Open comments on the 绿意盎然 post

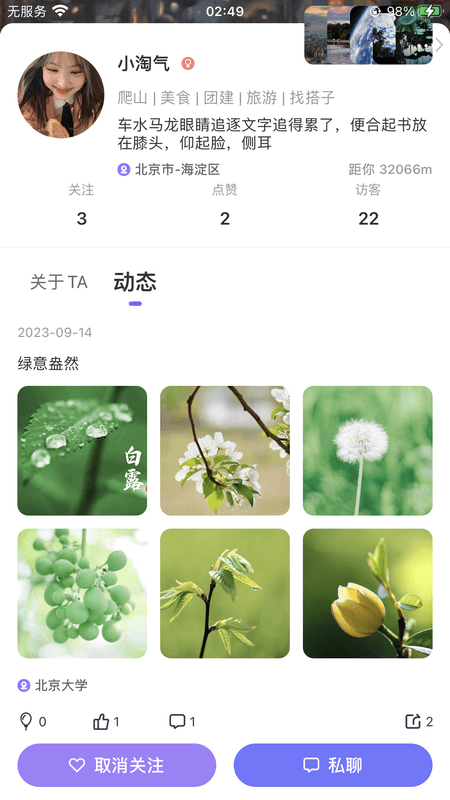point(182,721)
